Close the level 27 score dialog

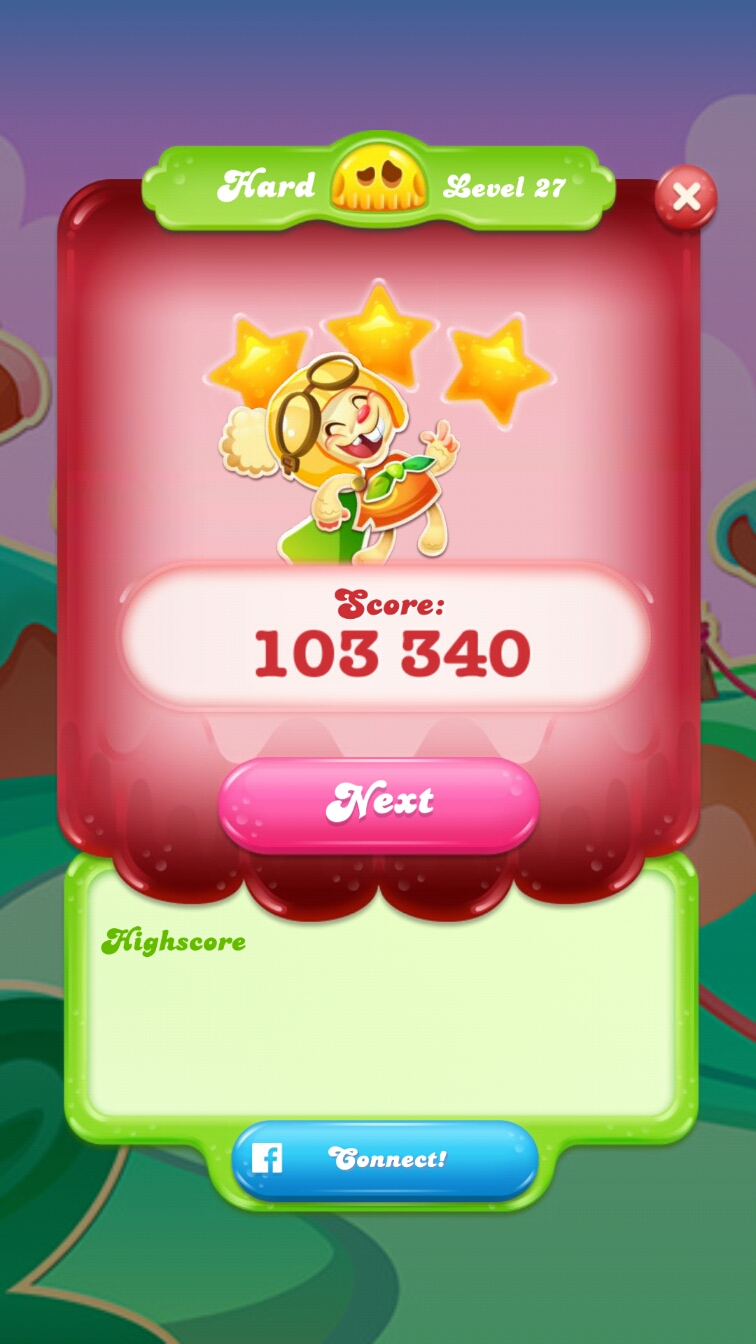pos(686,197)
